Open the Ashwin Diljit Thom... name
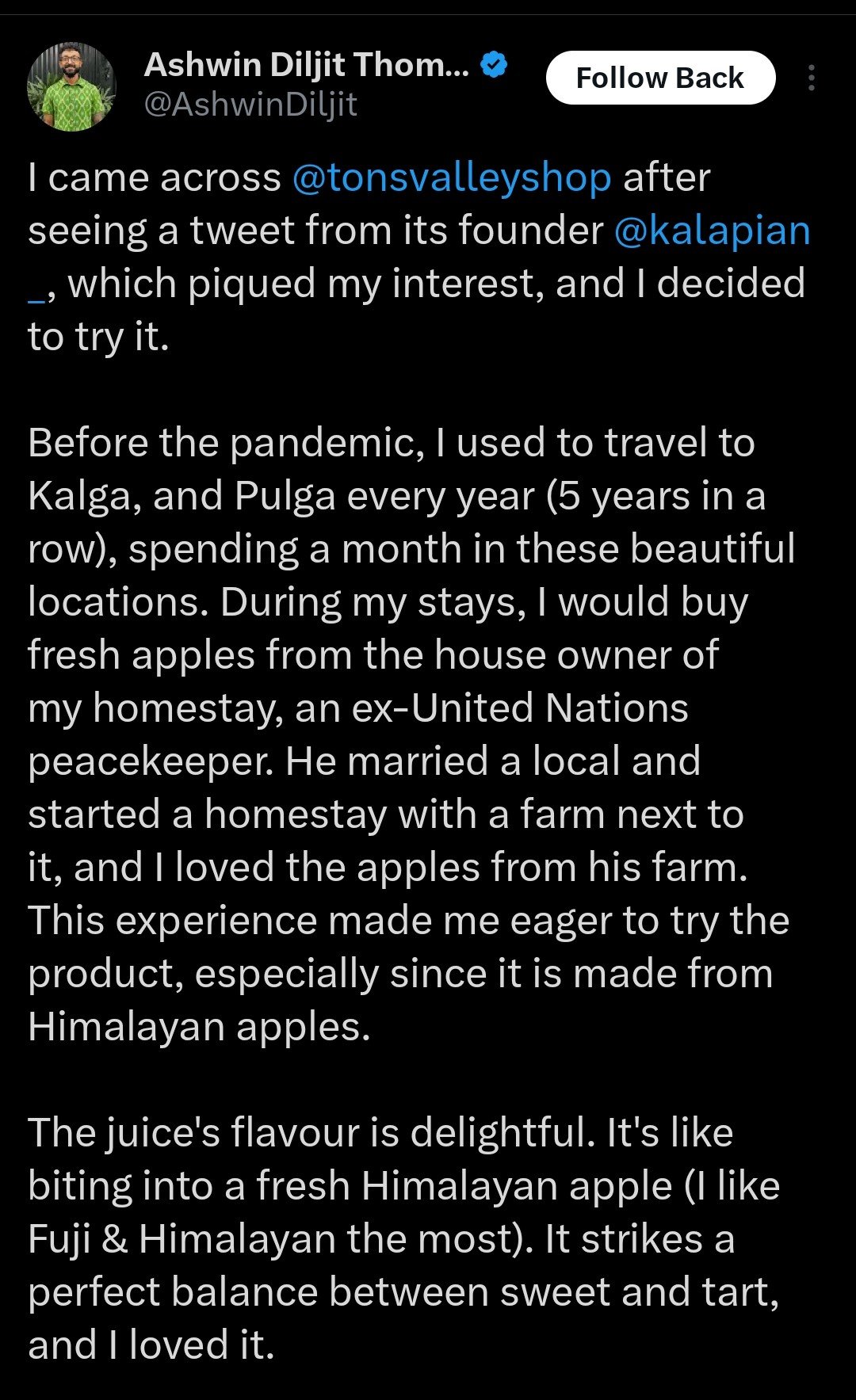The width and height of the screenshot is (856, 1400). point(306,65)
